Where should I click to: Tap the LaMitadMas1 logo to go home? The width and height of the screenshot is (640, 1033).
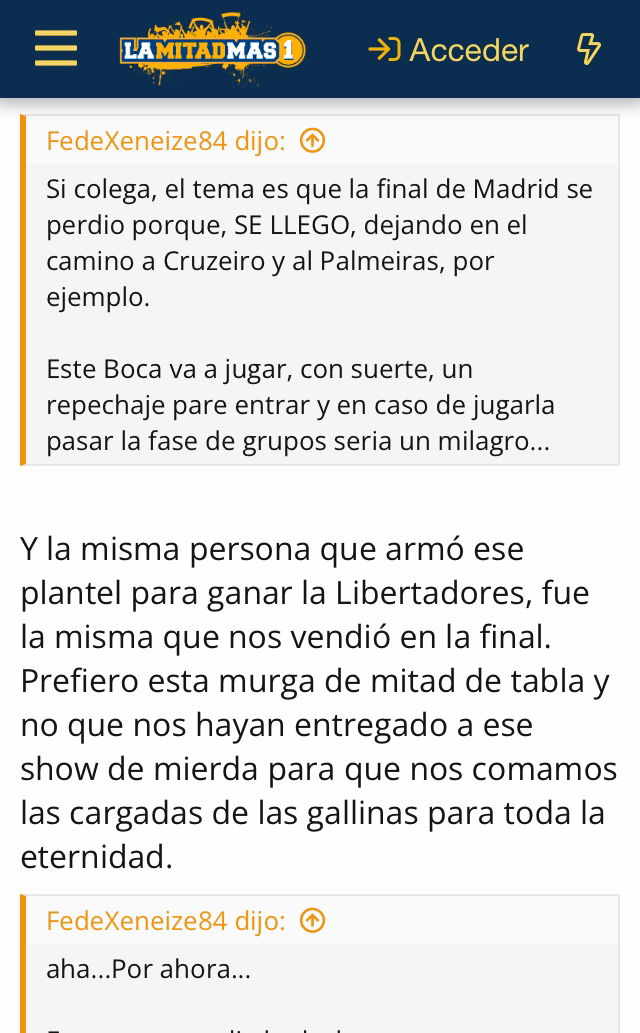click(x=212, y=49)
